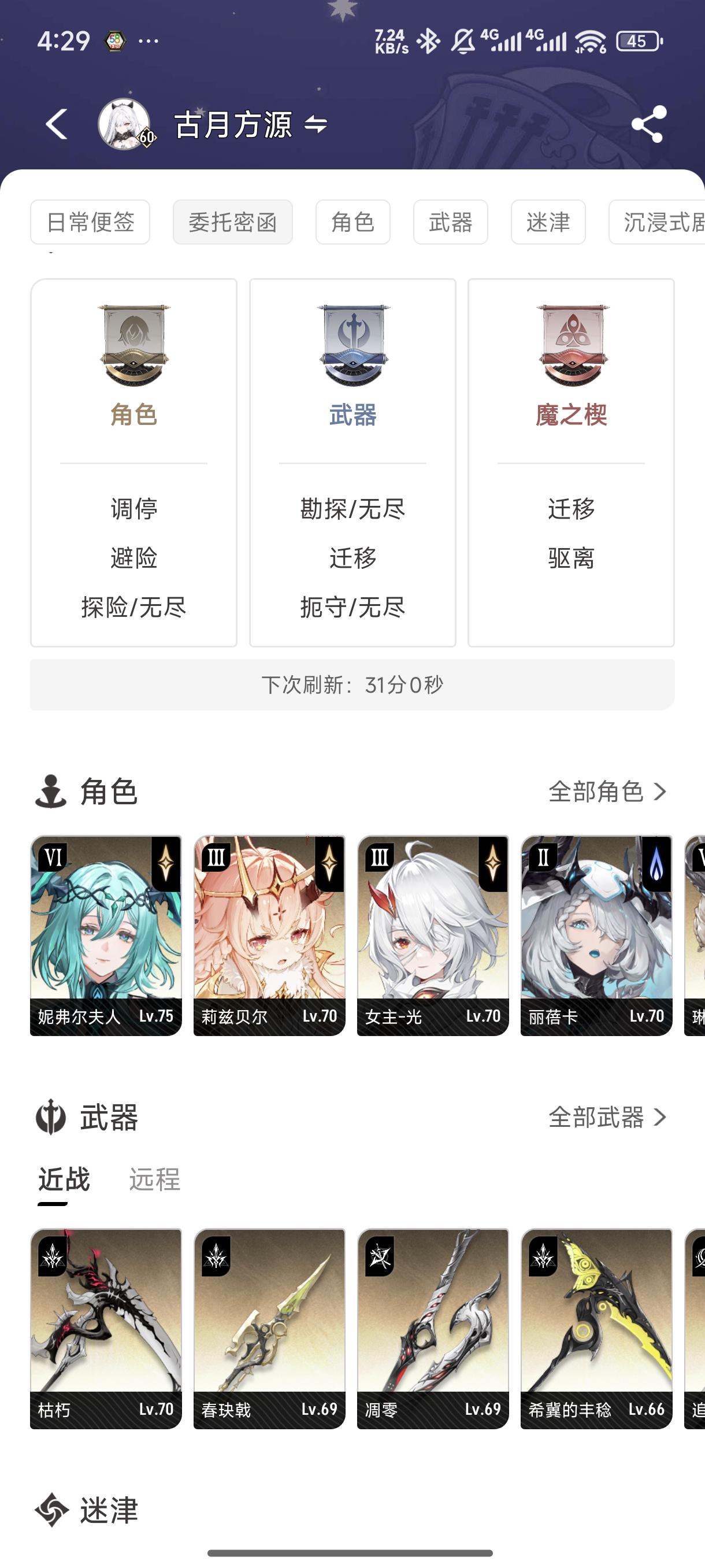
Task: Jump to the 武器 chip section
Action: (450, 222)
